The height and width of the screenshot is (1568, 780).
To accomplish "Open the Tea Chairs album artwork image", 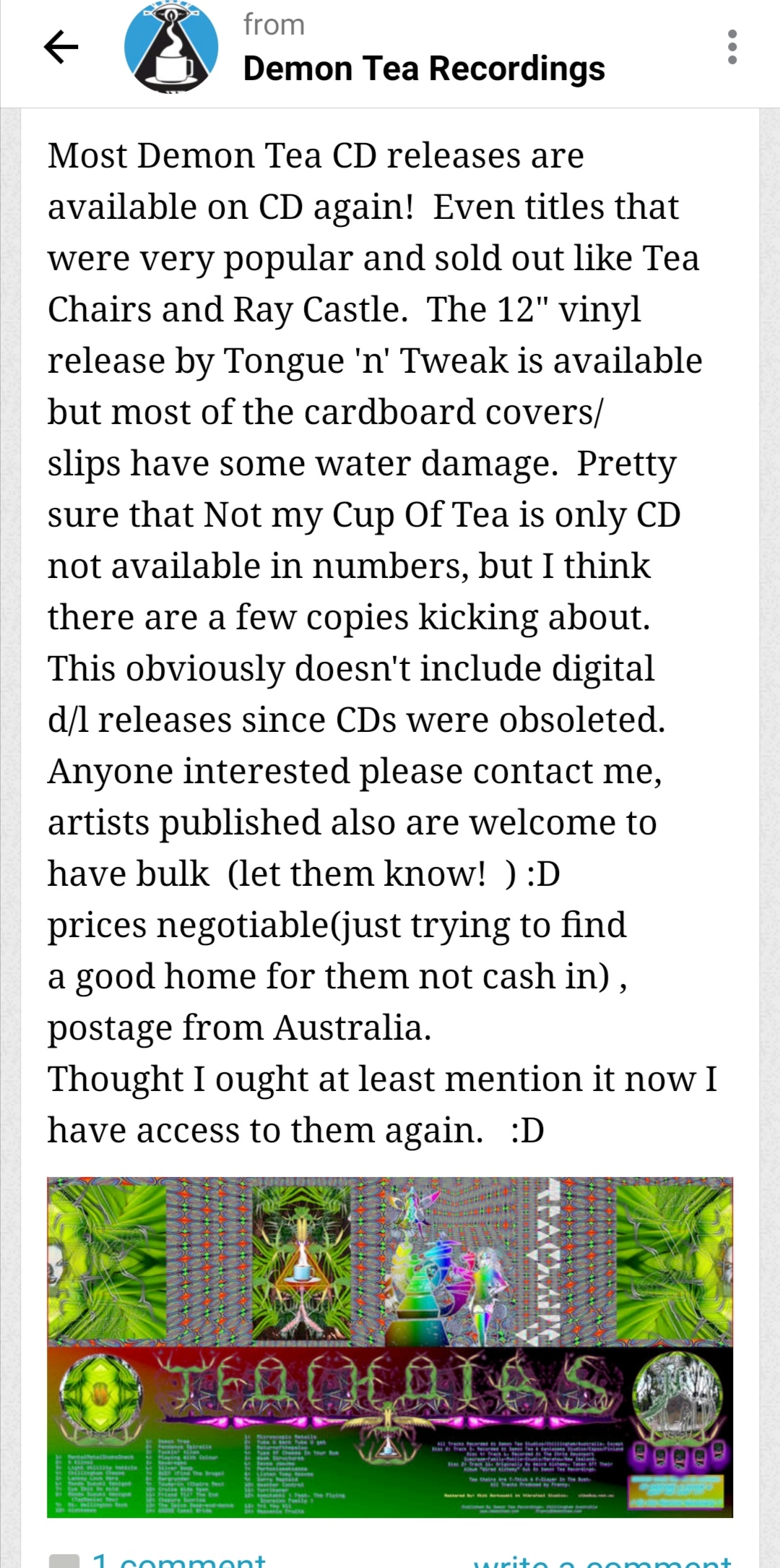I will [390, 1347].
